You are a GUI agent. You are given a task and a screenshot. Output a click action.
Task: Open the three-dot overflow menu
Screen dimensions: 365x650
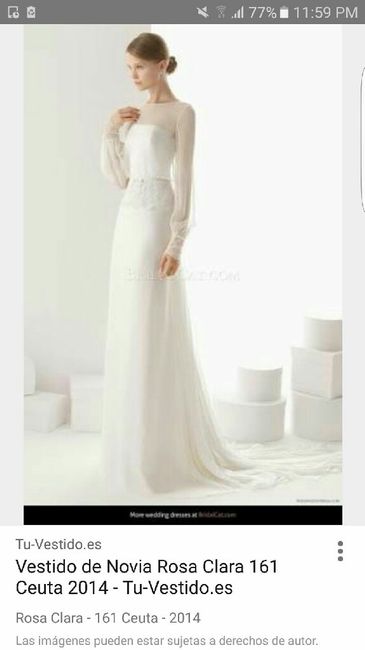(340, 551)
